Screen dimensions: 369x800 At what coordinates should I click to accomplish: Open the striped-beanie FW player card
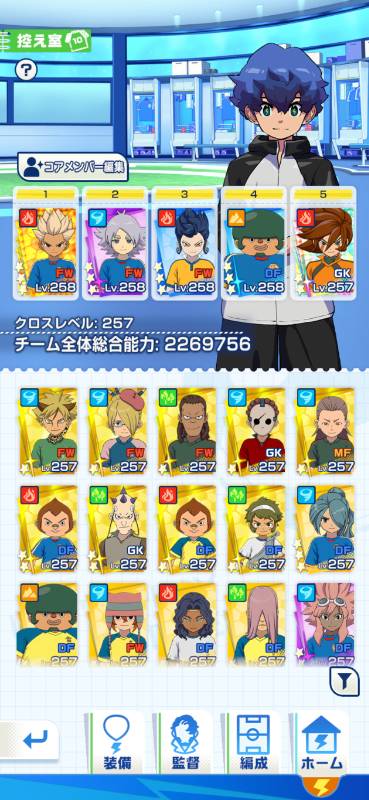click(x=118, y=624)
